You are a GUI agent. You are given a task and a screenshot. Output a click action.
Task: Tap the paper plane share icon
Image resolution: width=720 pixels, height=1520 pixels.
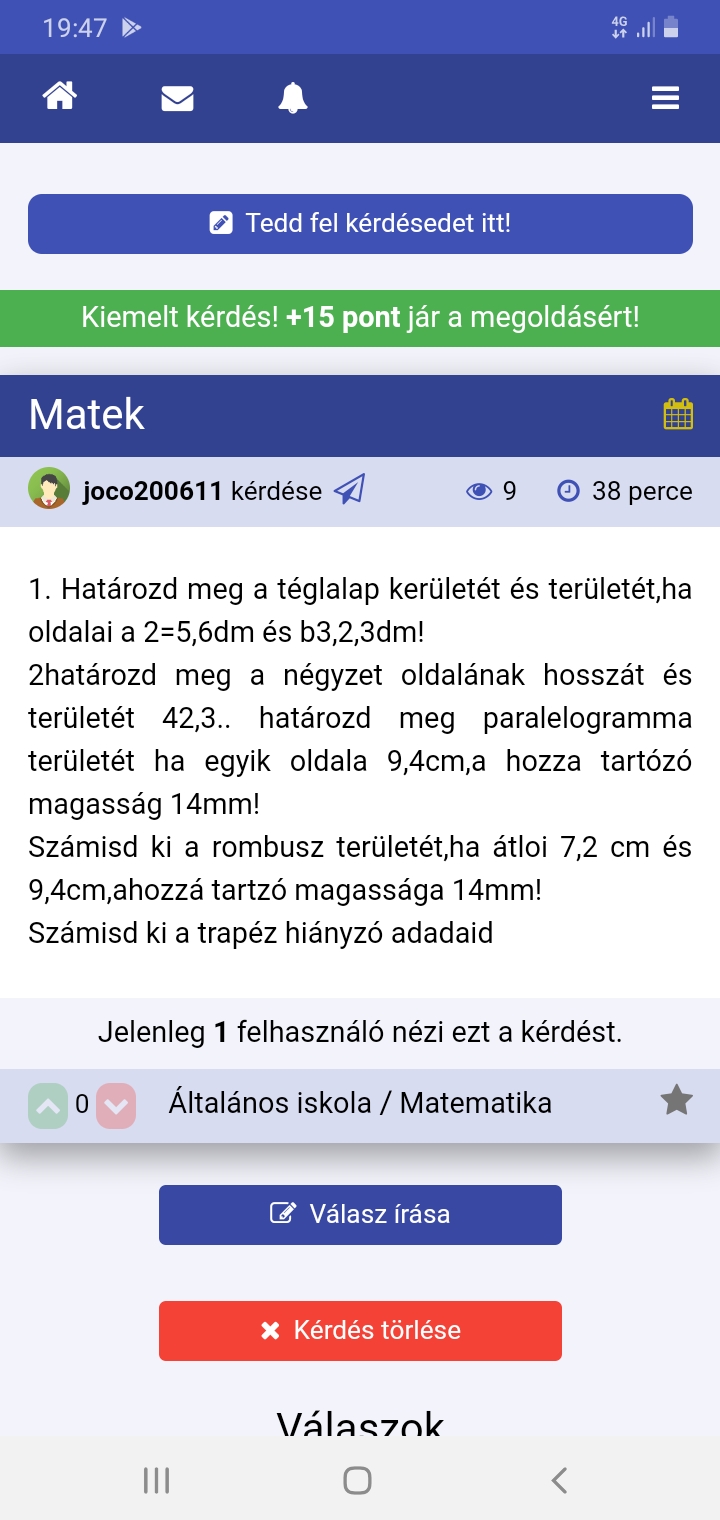[349, 490]
